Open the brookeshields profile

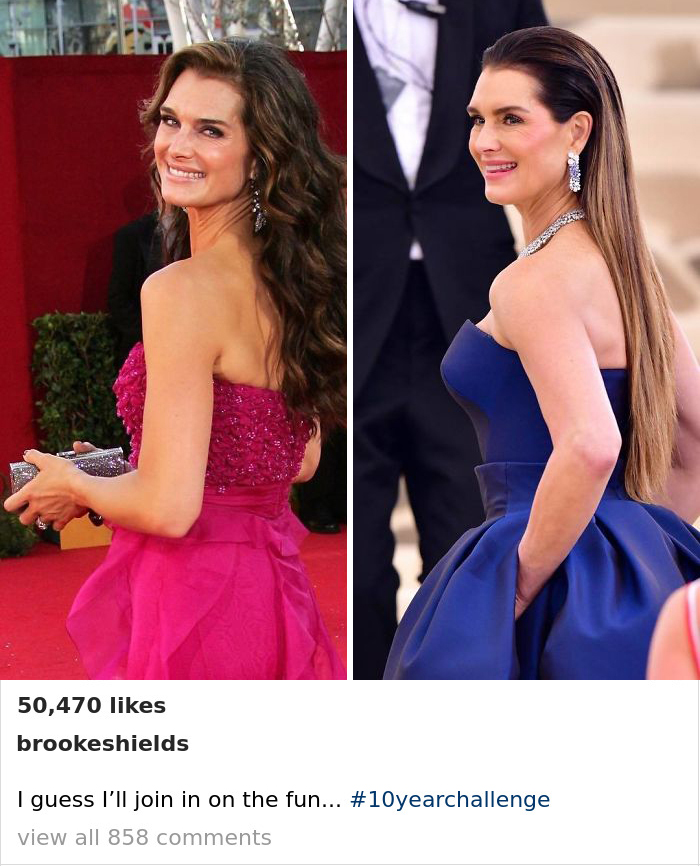coord(102,744)
